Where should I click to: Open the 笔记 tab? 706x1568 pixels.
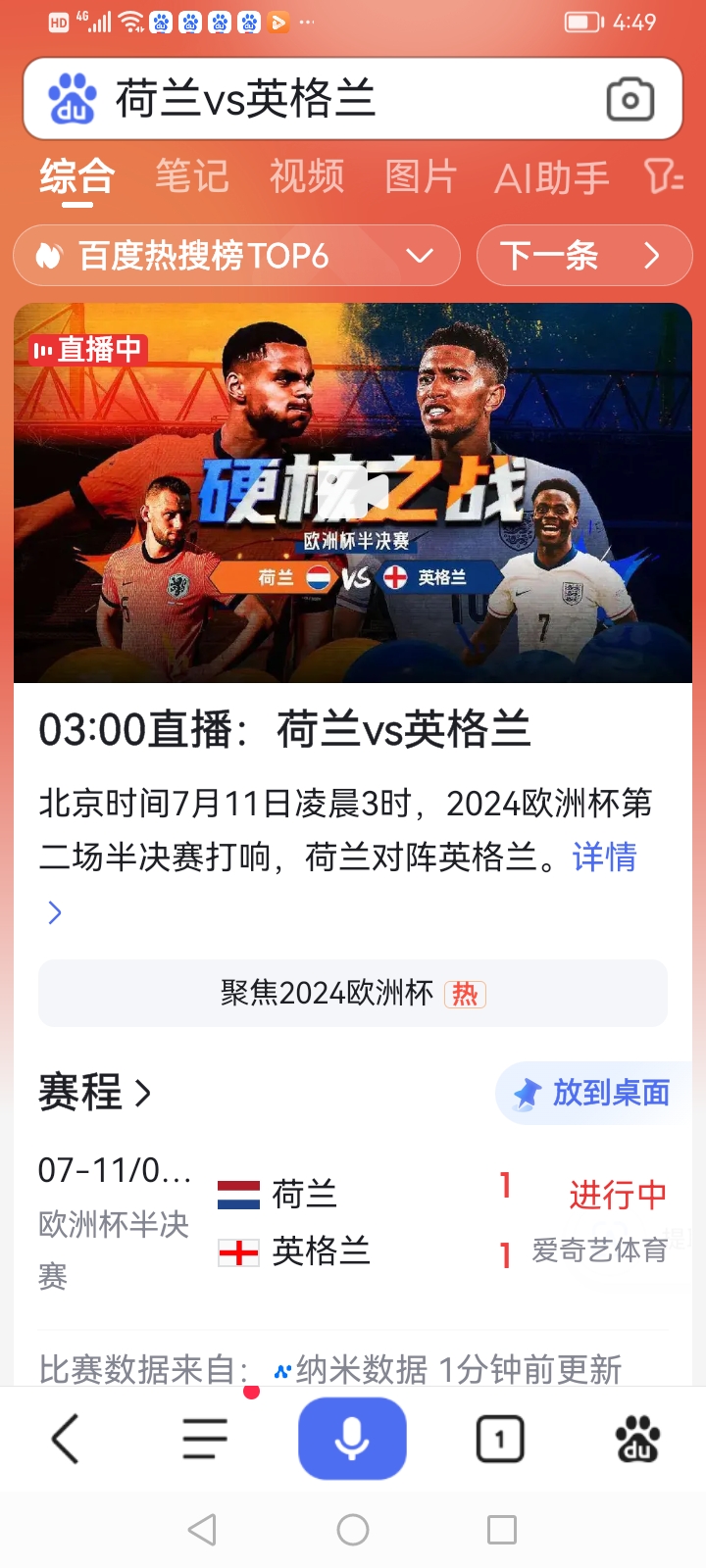[x=190, y=177]
